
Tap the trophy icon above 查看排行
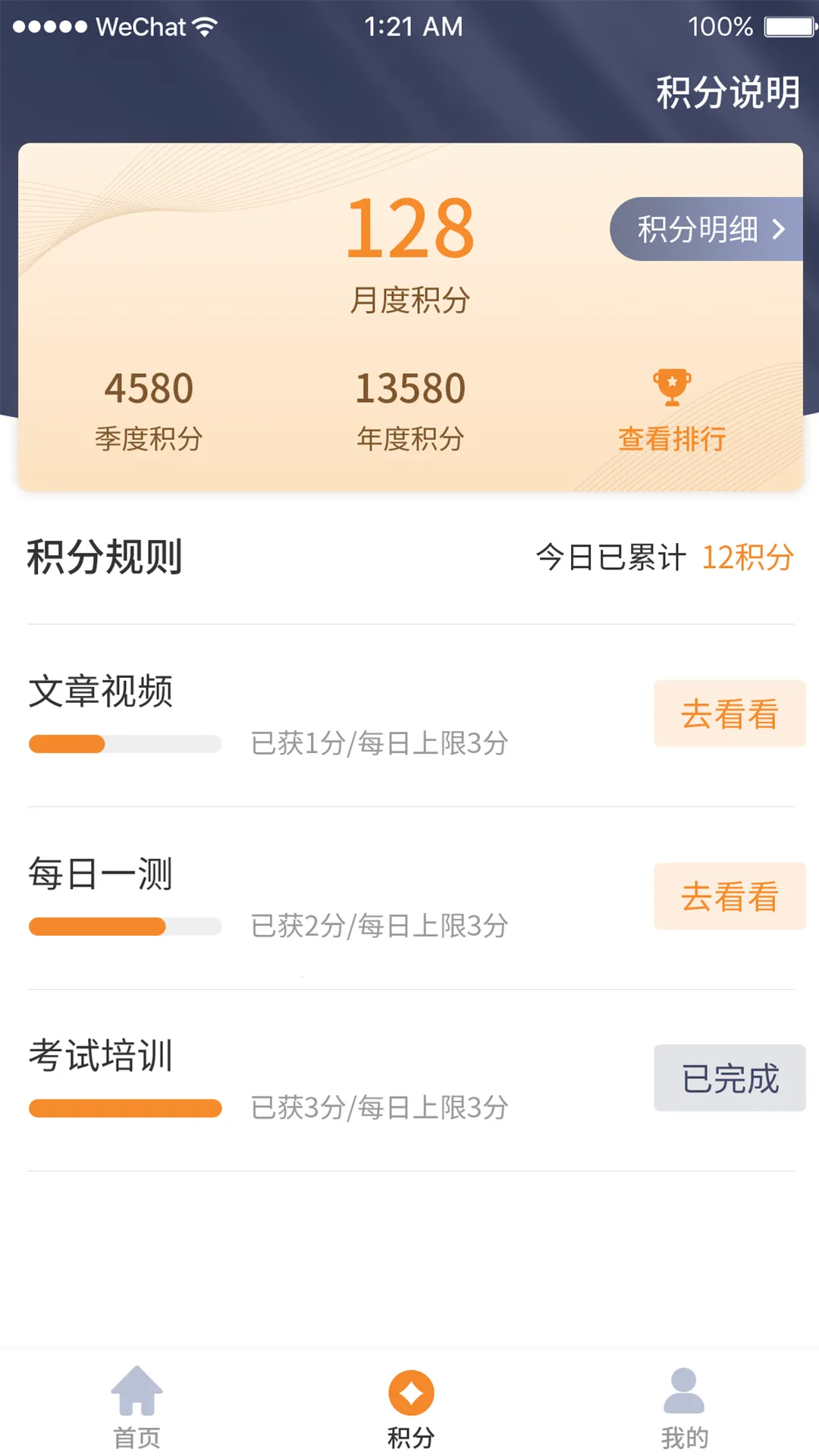(672, 387)
